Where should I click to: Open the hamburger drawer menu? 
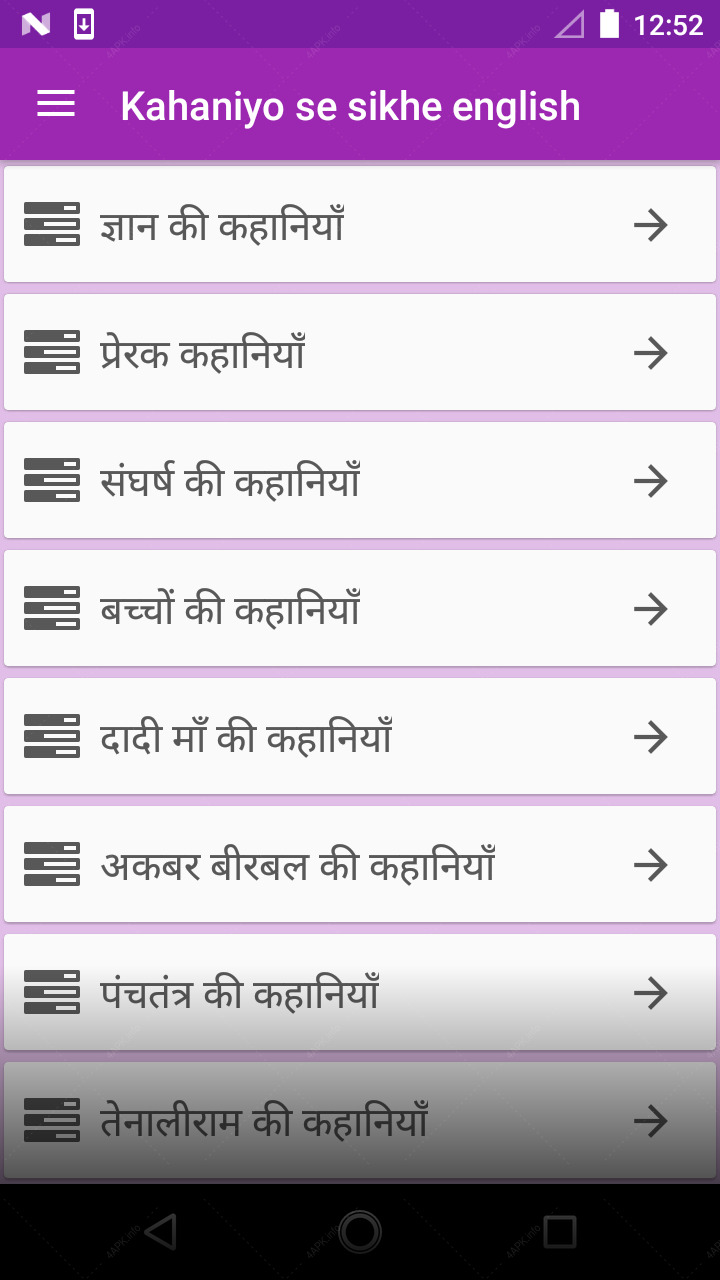pos(56,104)
